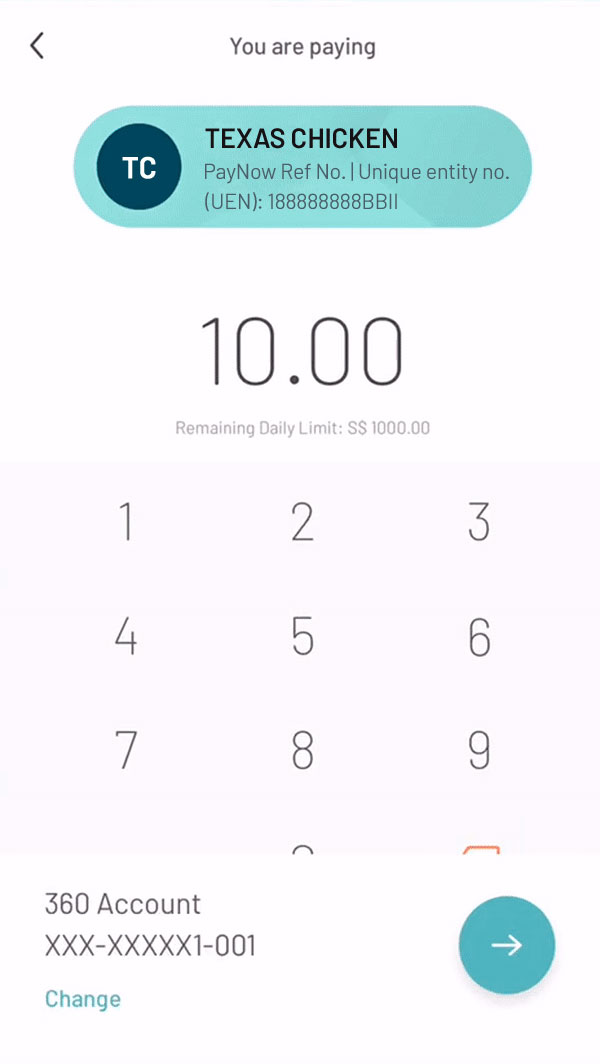Tap keypad digit 3

[479, 522]
